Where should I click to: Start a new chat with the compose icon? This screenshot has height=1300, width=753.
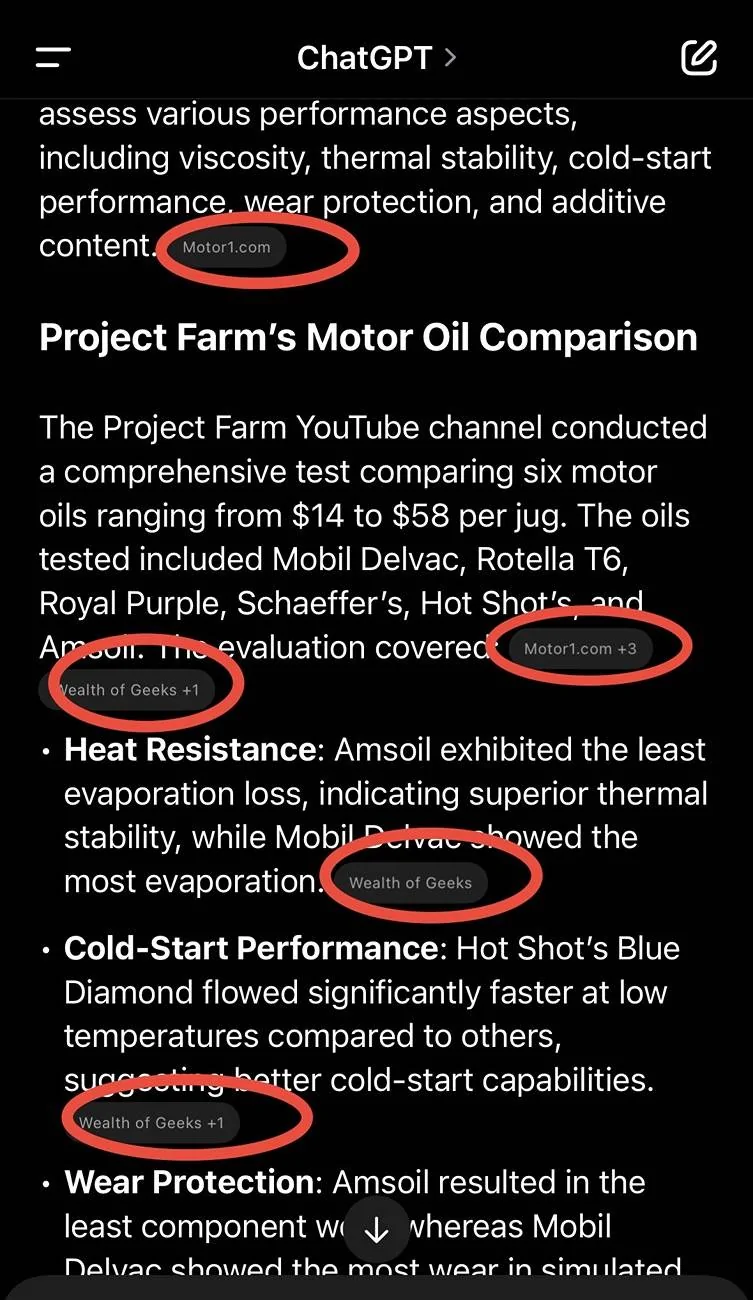tap(699, 57)
